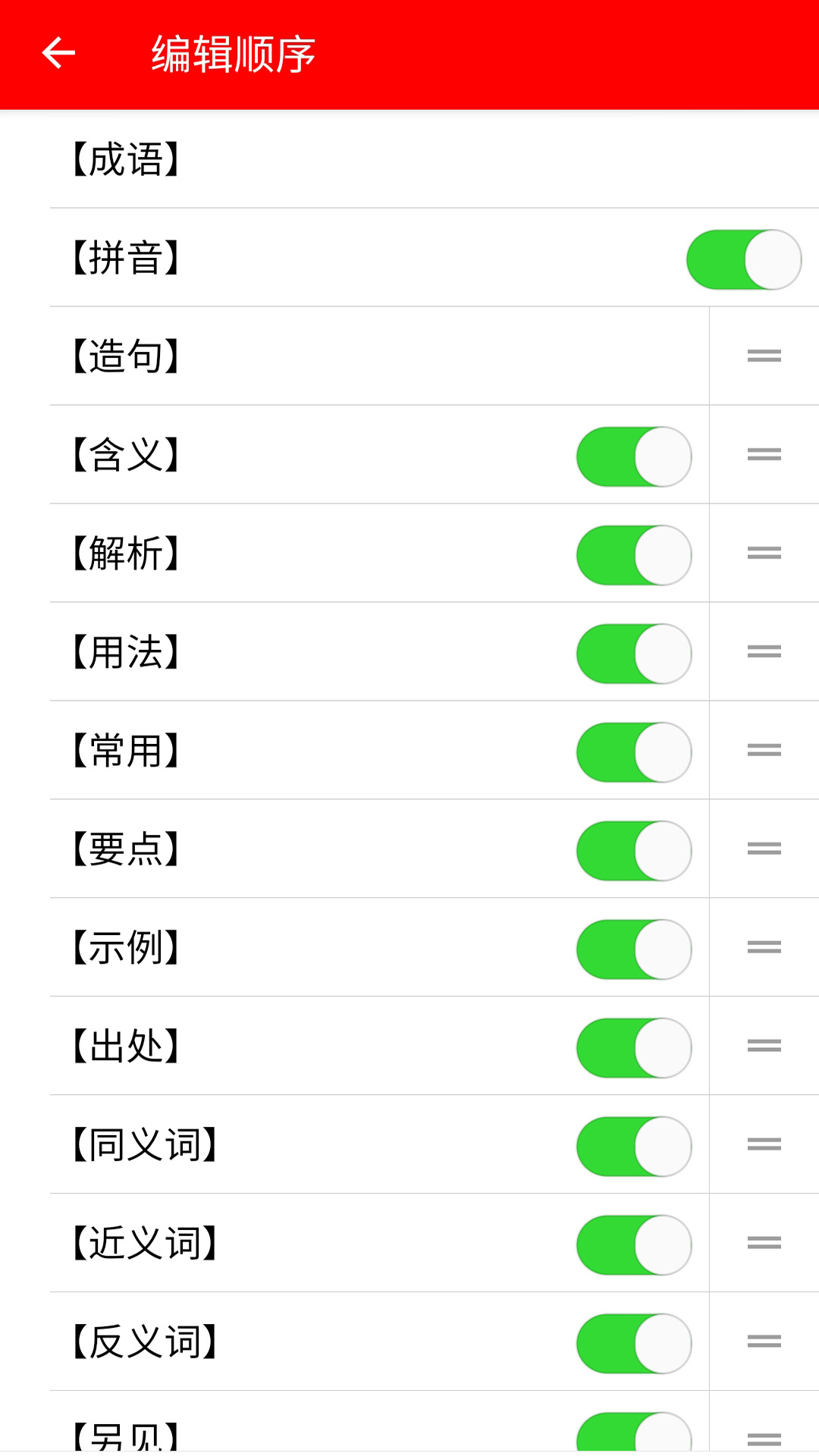Disable the 【示例】 toggle
The height and width of the screenshot is (1456, 819).
[x=635, y=948]
